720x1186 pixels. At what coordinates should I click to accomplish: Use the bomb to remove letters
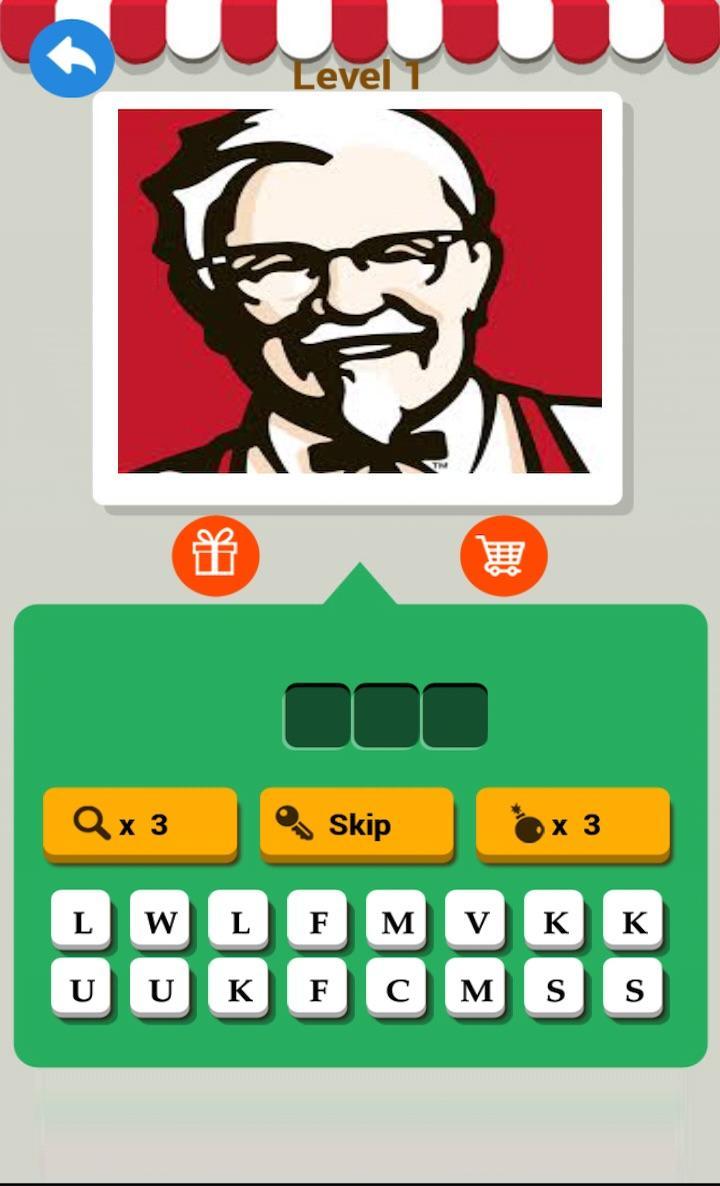[572, 824]
